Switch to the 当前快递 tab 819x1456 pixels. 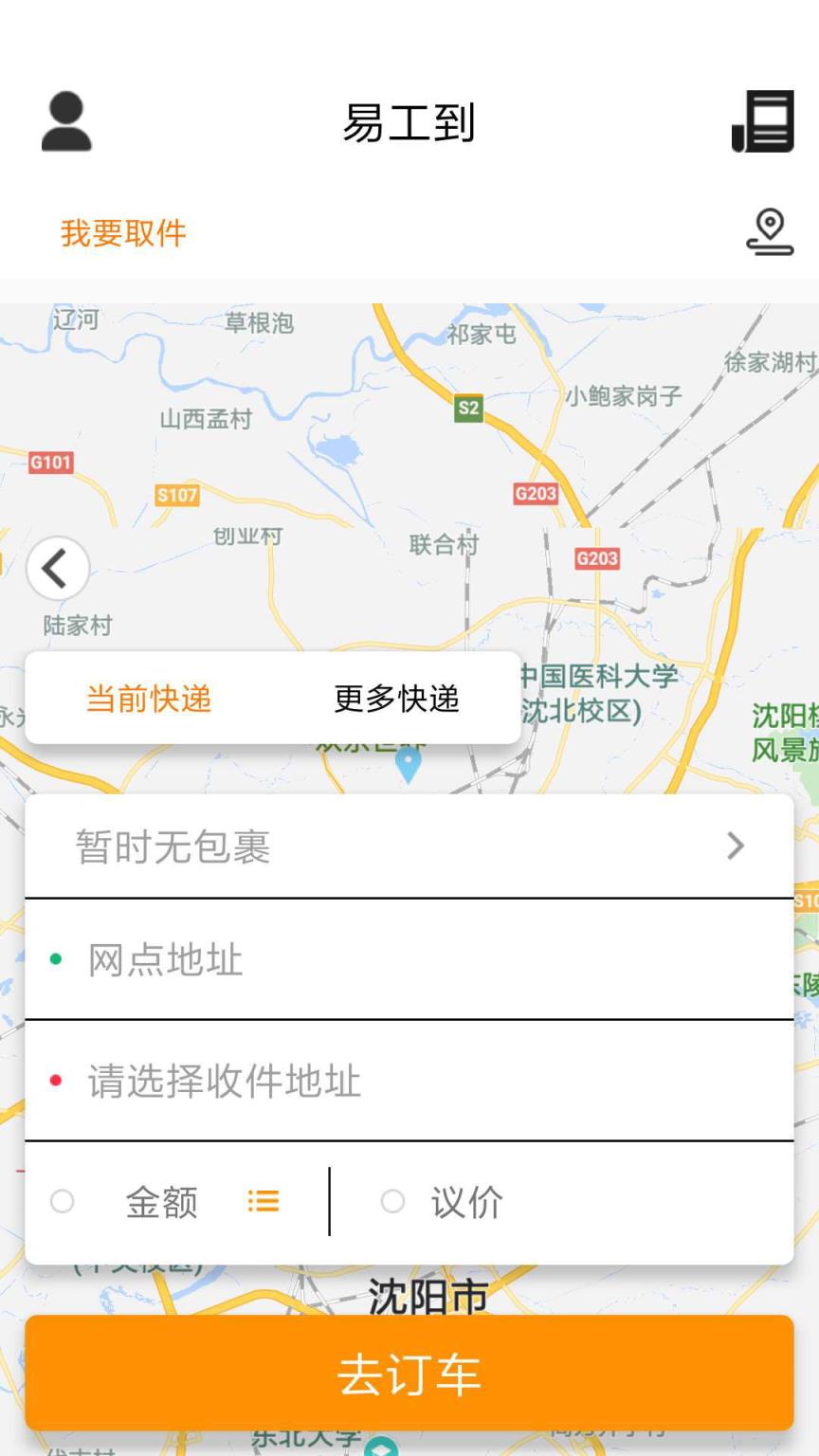click(x=148, y=699)
